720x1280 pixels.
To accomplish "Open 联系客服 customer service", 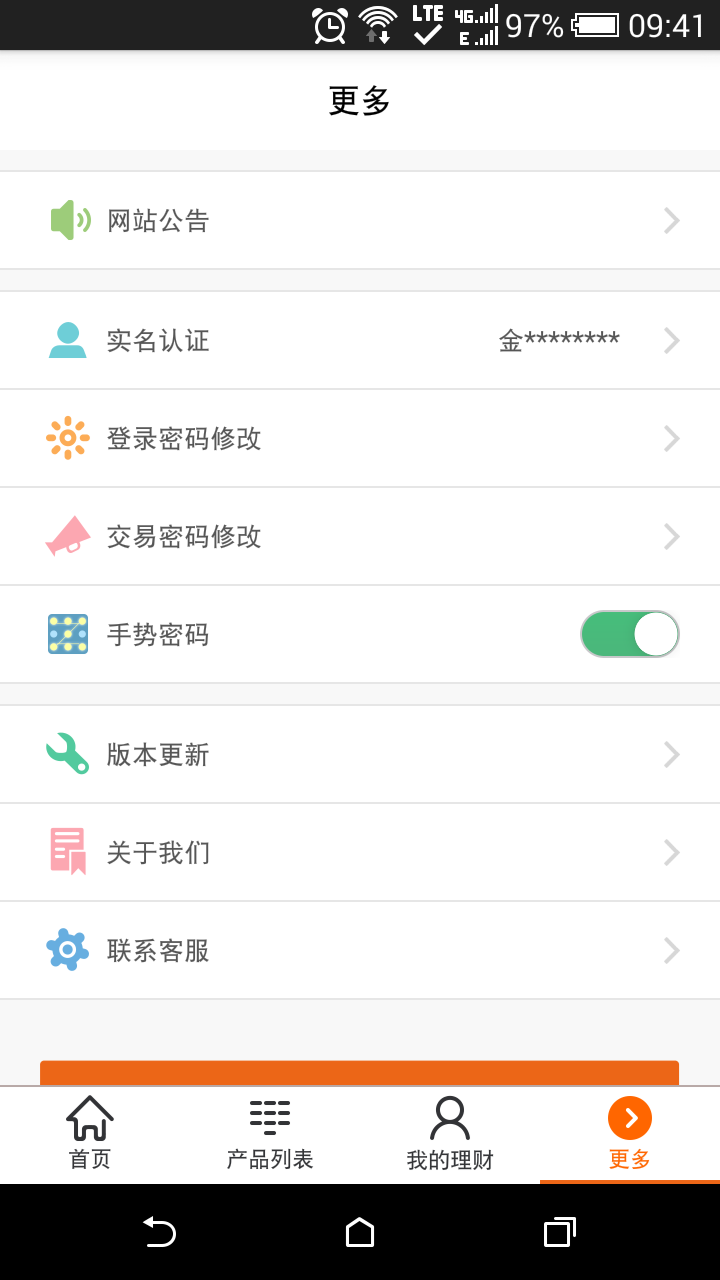I will (360, 951).
